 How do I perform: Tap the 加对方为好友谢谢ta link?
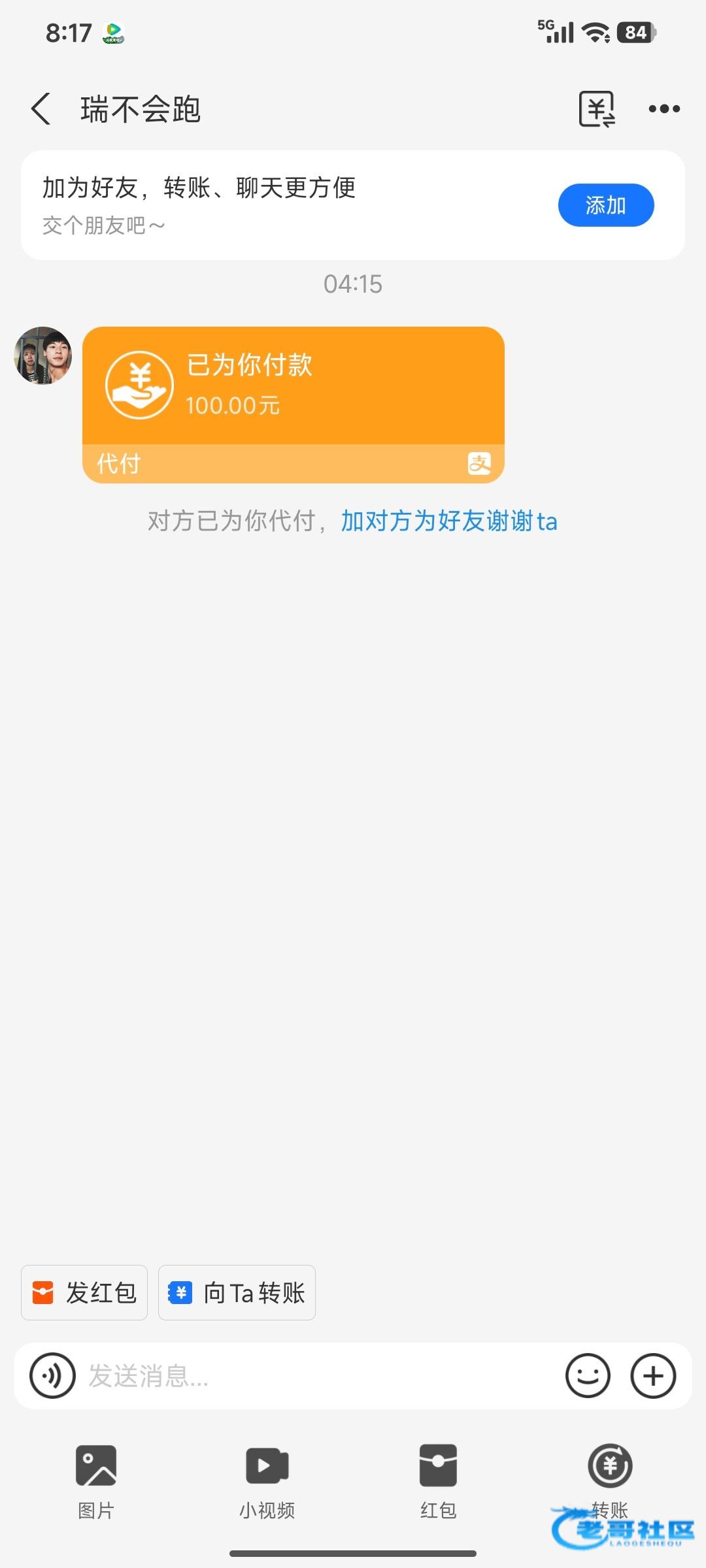(x=449, y=521)
